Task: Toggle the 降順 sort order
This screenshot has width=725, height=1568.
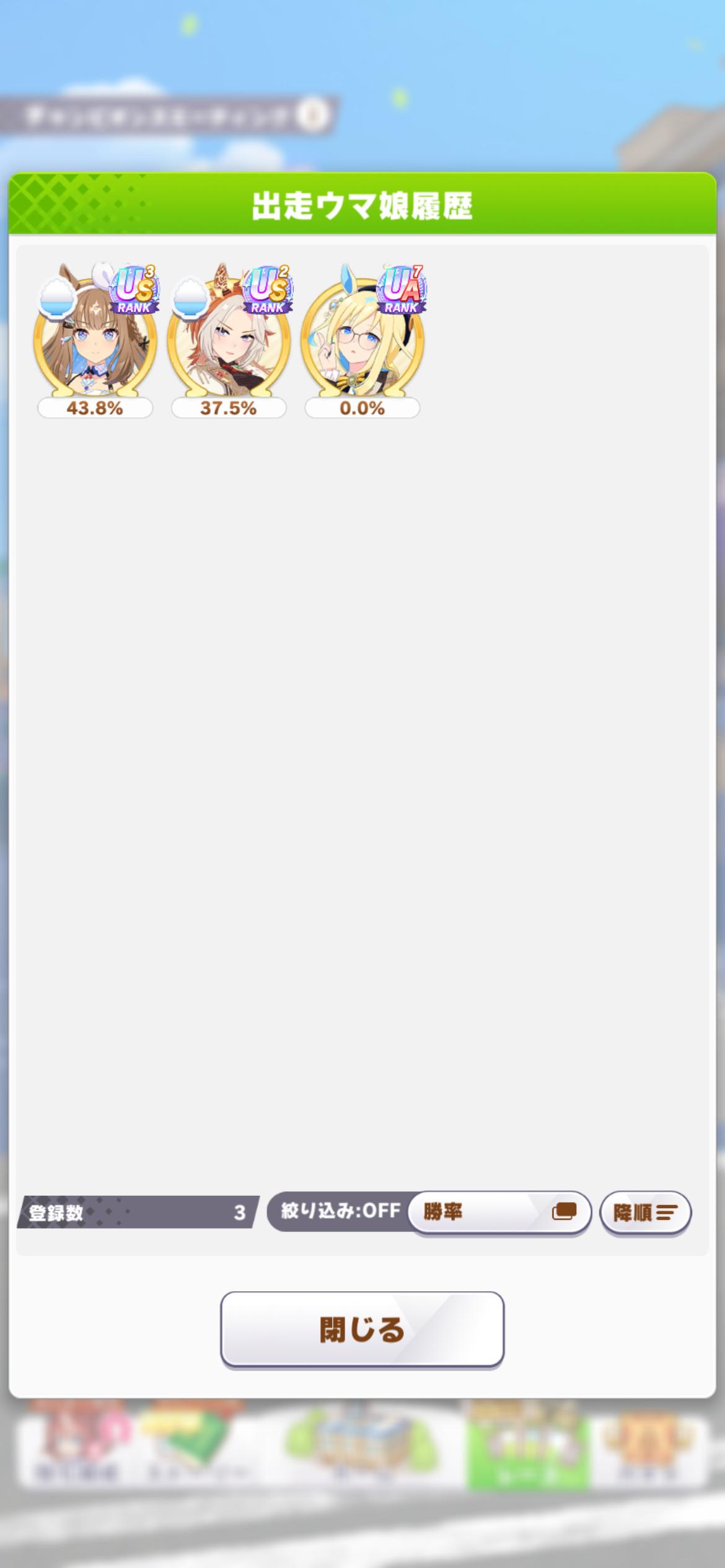Action: point(645,1213)
